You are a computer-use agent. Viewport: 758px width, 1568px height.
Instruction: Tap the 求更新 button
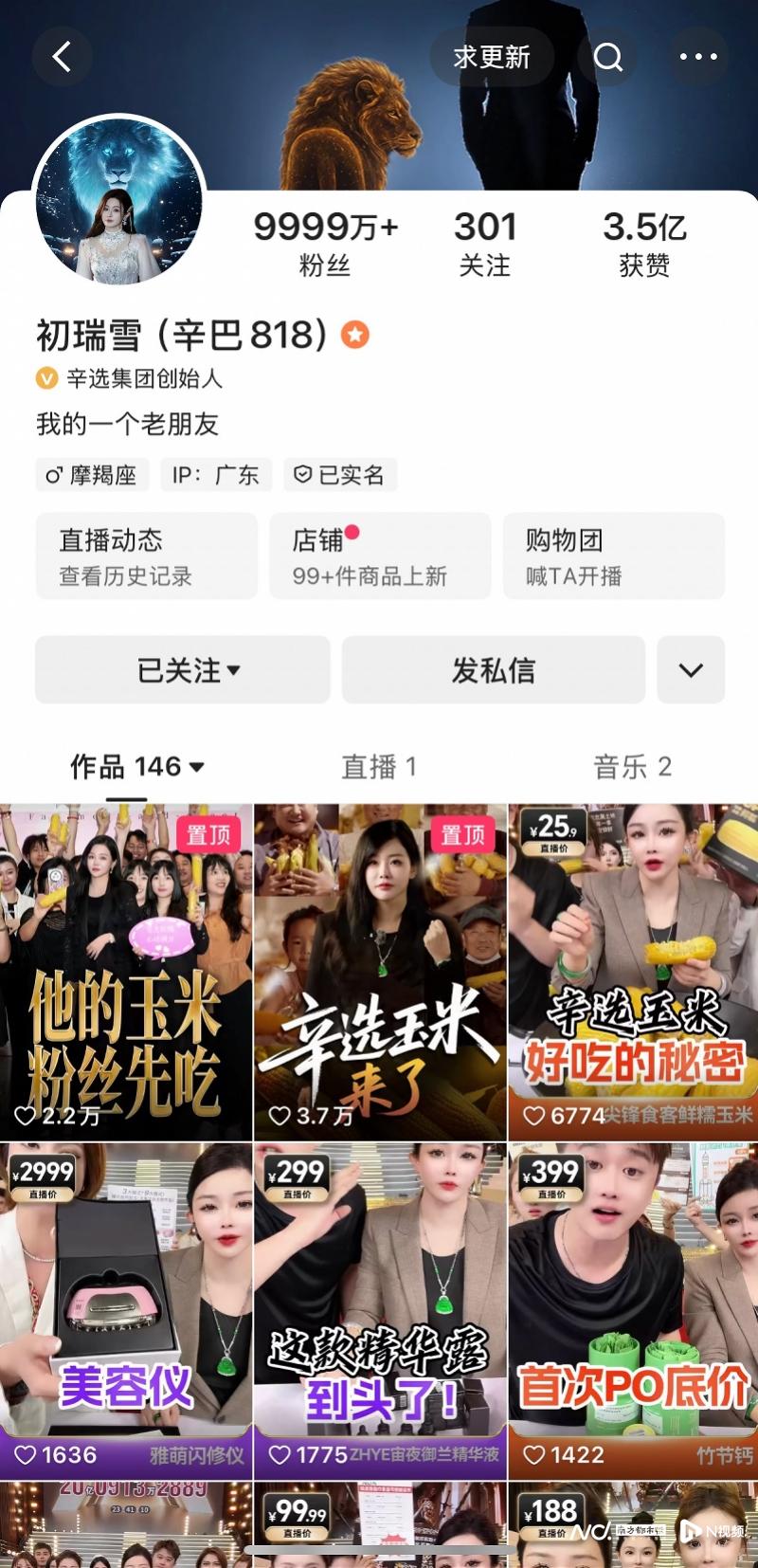click(491, 57)
